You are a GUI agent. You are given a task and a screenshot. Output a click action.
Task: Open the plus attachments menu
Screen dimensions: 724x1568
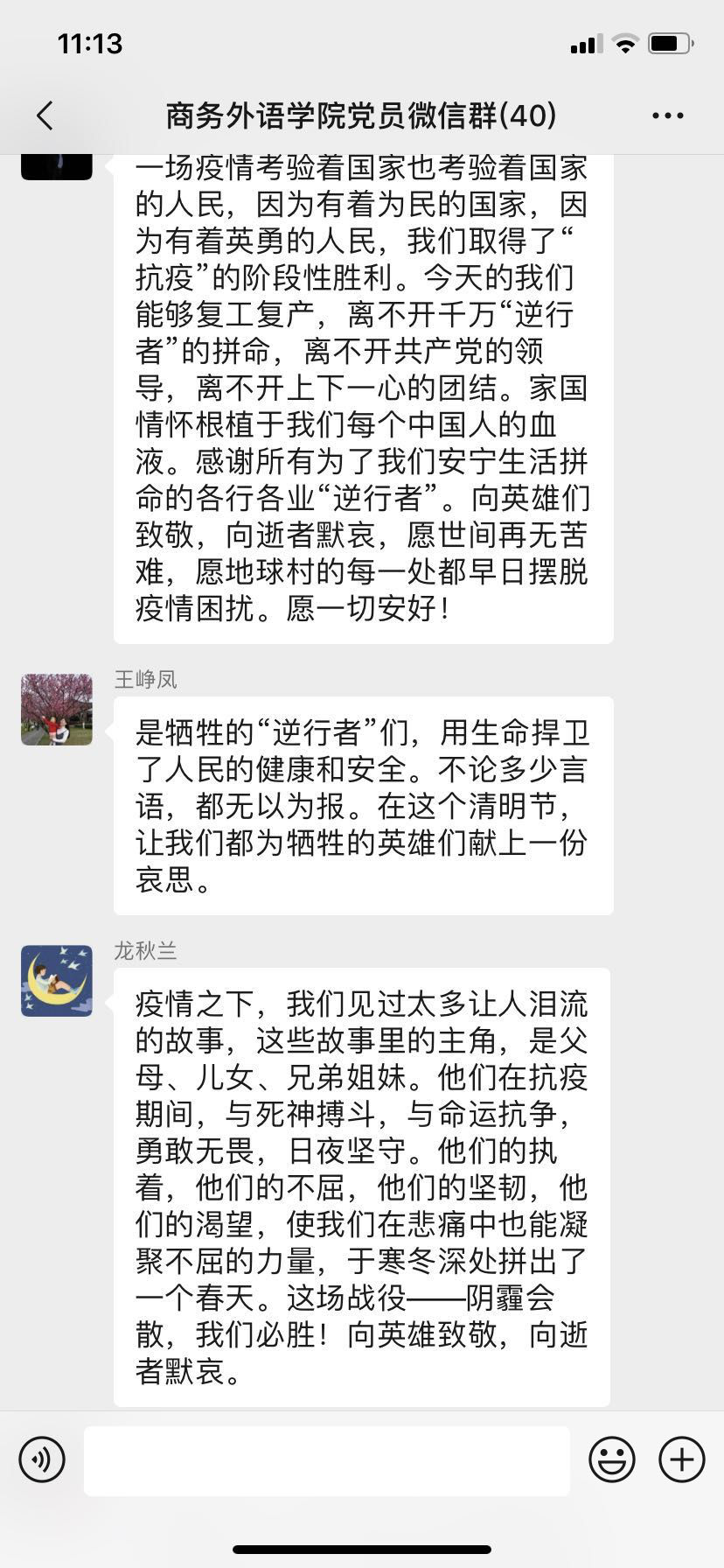point(681,1459)
